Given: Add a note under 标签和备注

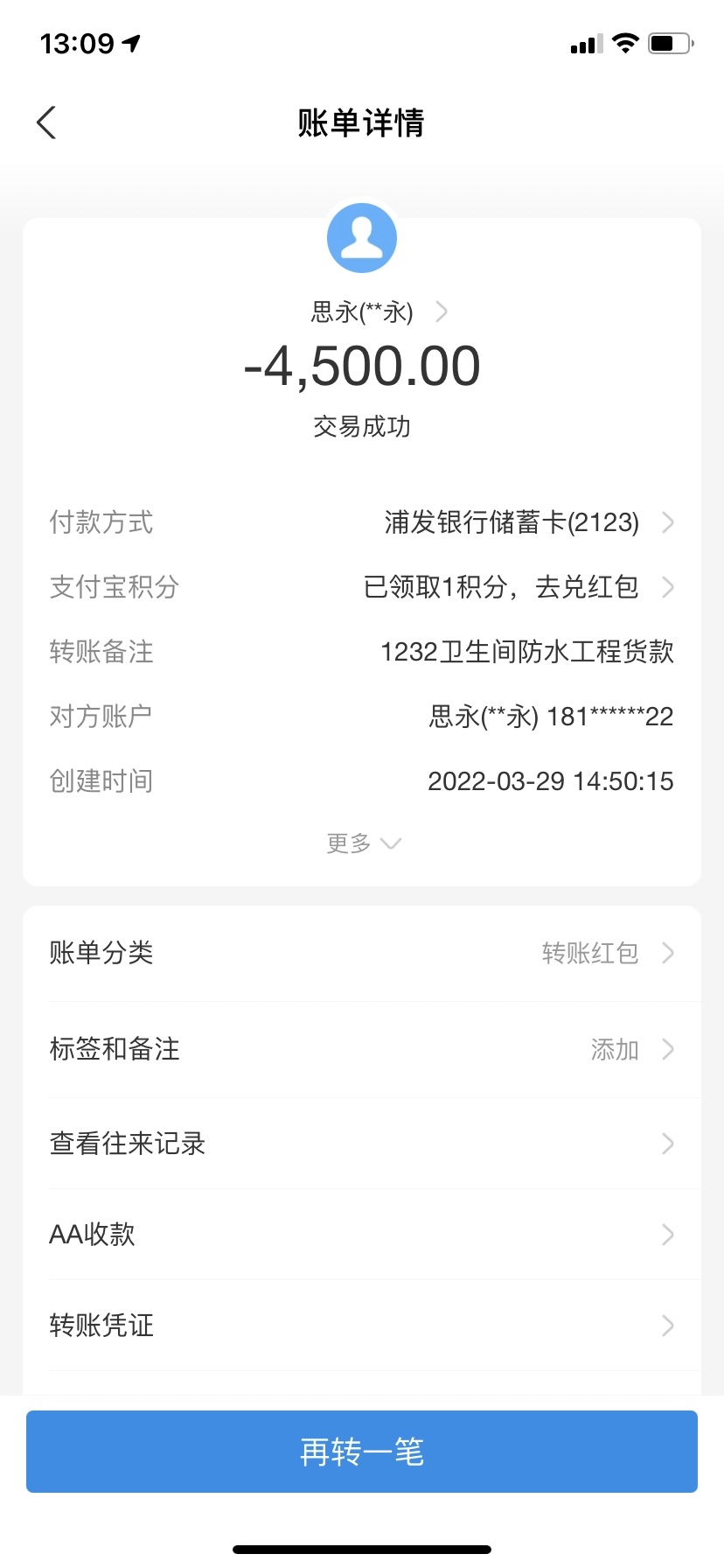Looking at the screenshot, I should (362, 1049).
